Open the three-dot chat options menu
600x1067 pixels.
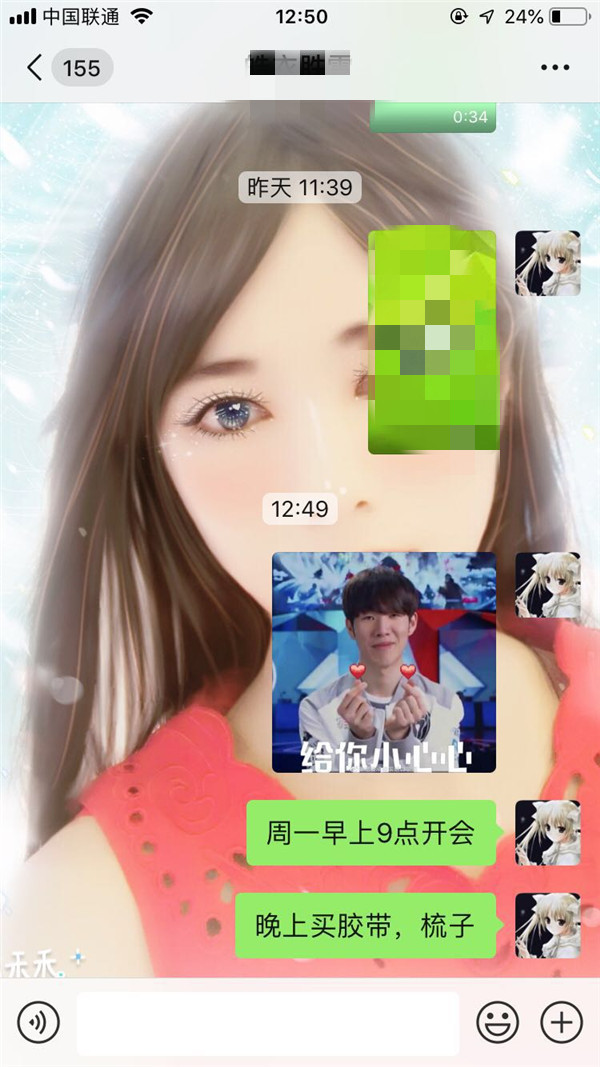click(554, 68)
